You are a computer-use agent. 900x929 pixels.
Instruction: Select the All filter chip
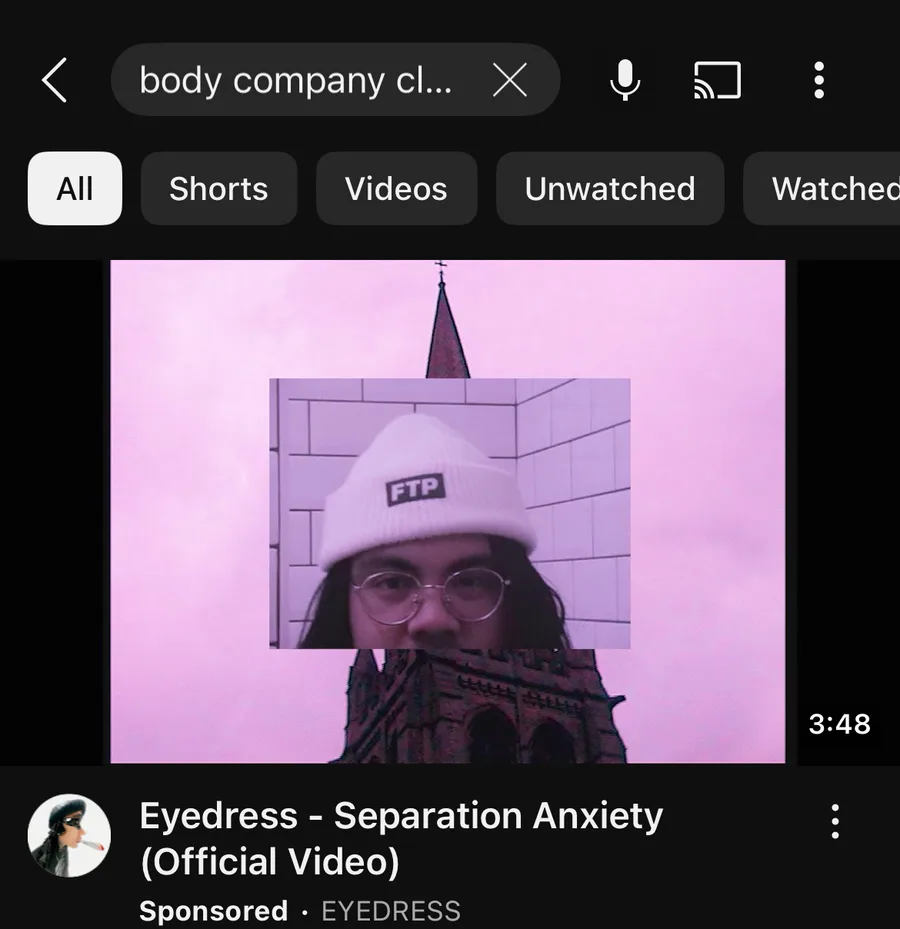[x=75, y=188]
